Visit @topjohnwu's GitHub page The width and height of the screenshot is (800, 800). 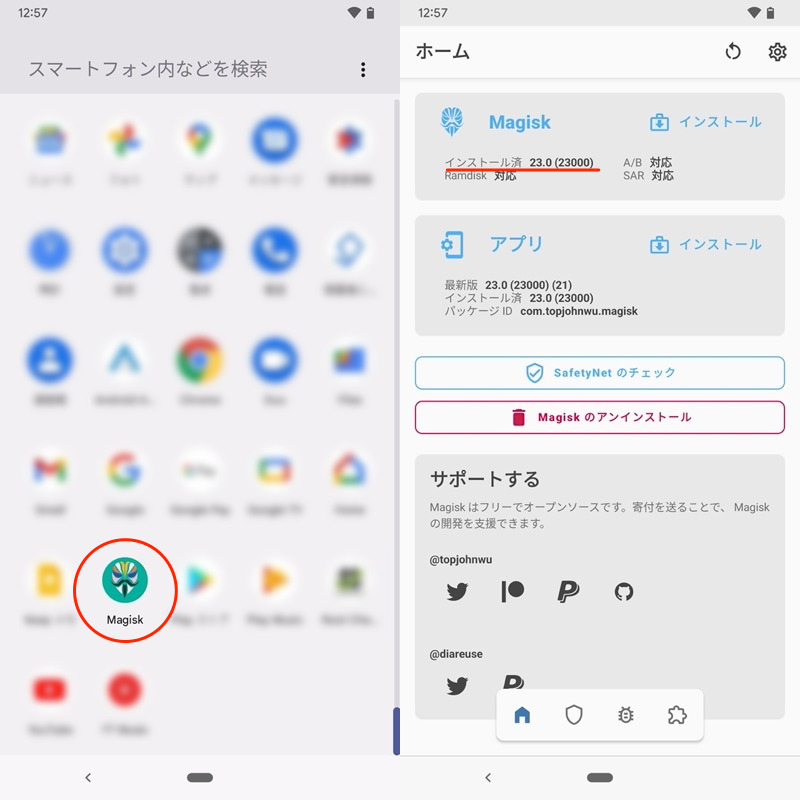pyautogui.click(x=624, y=592)
